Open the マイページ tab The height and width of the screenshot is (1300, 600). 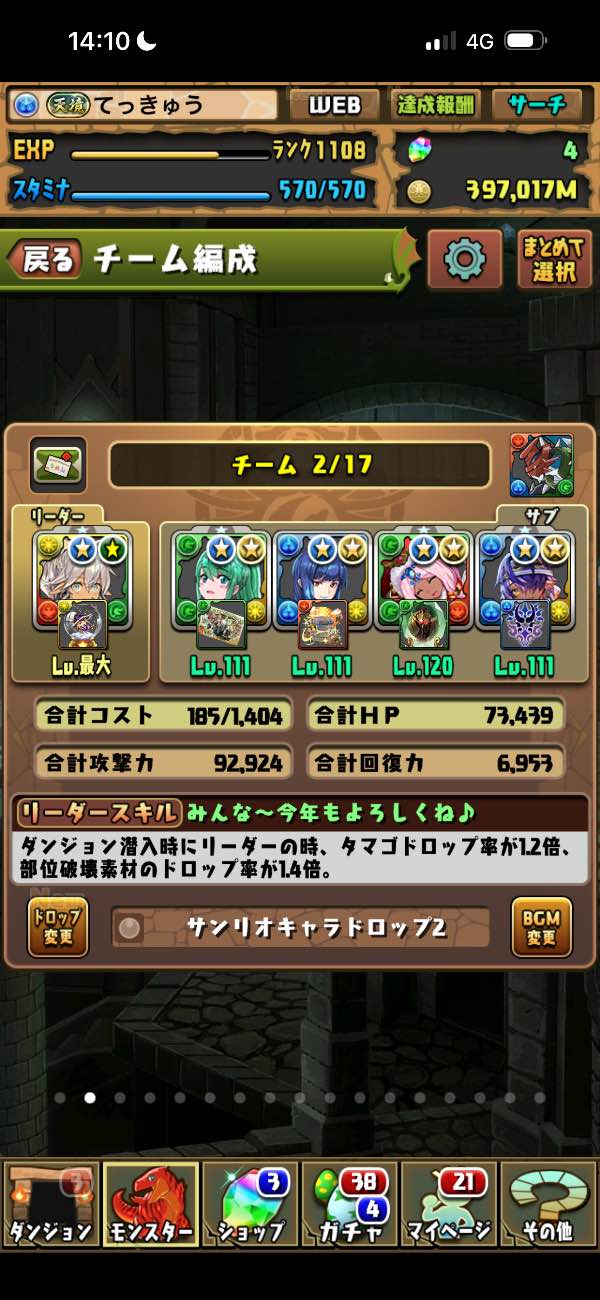click(448, 1204)
